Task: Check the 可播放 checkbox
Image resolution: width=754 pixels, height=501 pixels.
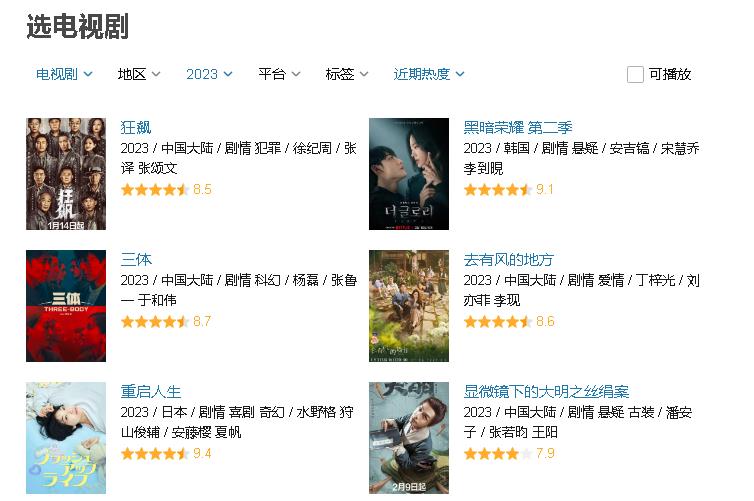Action: point(635,74)
